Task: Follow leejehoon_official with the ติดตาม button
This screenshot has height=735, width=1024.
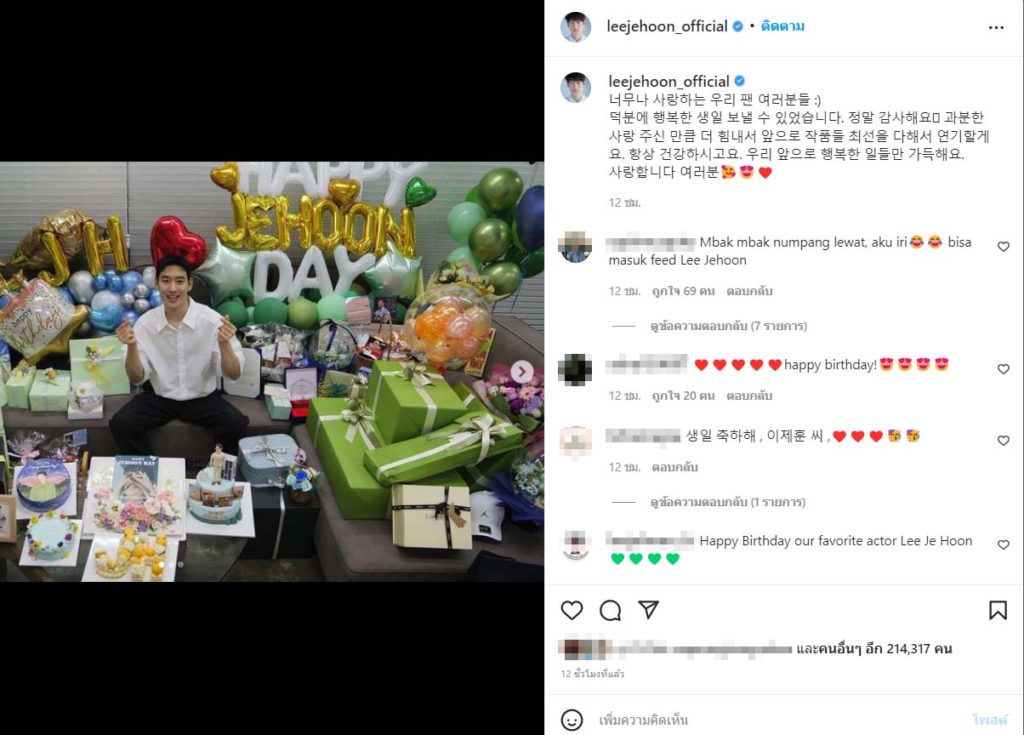Action: (x=783, y=26)
